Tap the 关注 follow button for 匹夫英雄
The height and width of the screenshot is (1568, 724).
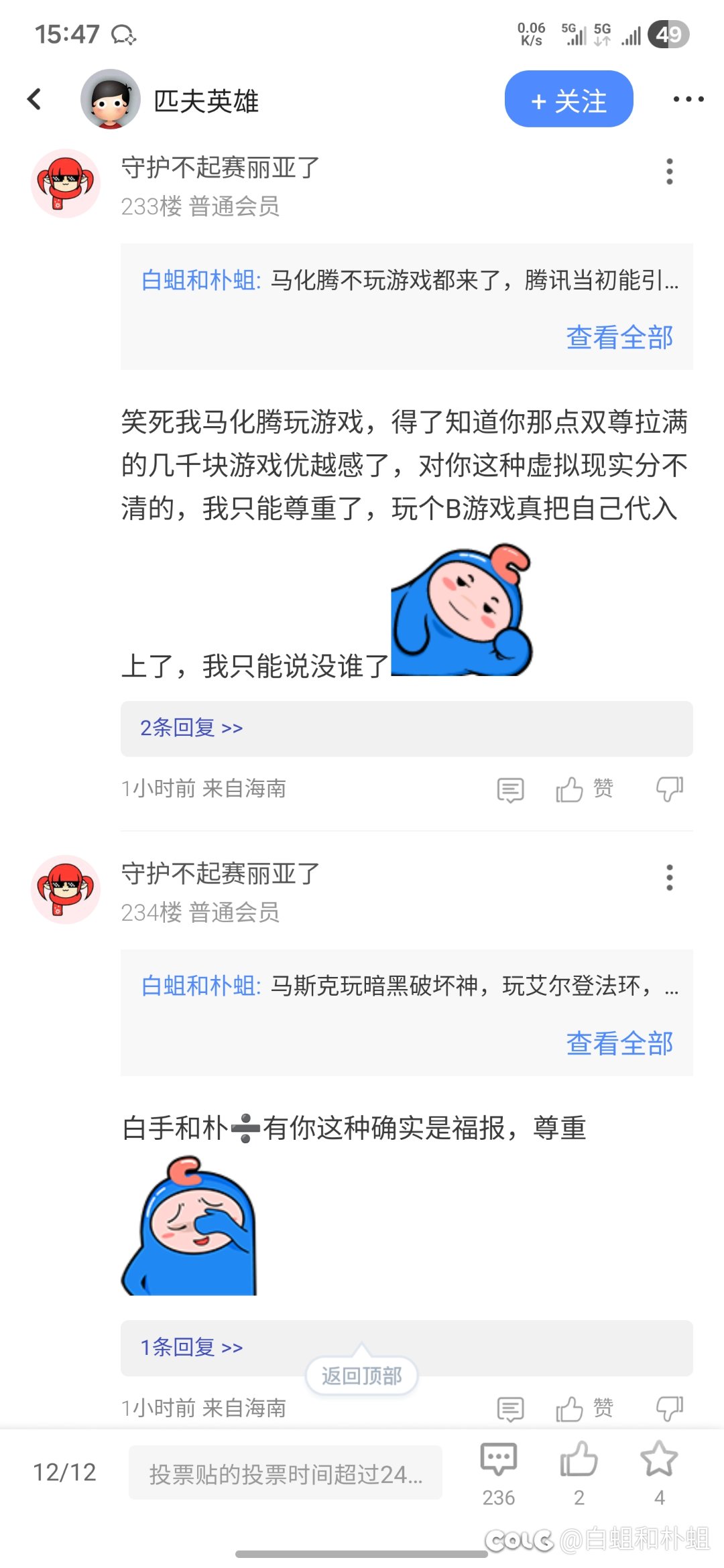tap(568, 101)
